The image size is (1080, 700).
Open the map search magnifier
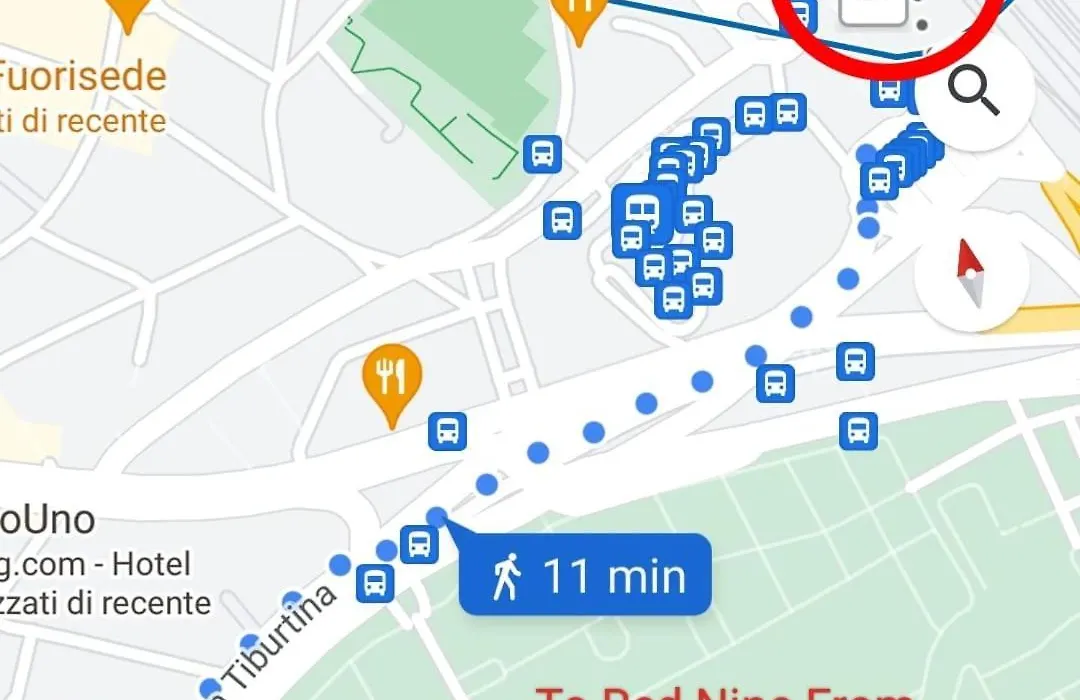pyautogui.click(x=972, y=94)
